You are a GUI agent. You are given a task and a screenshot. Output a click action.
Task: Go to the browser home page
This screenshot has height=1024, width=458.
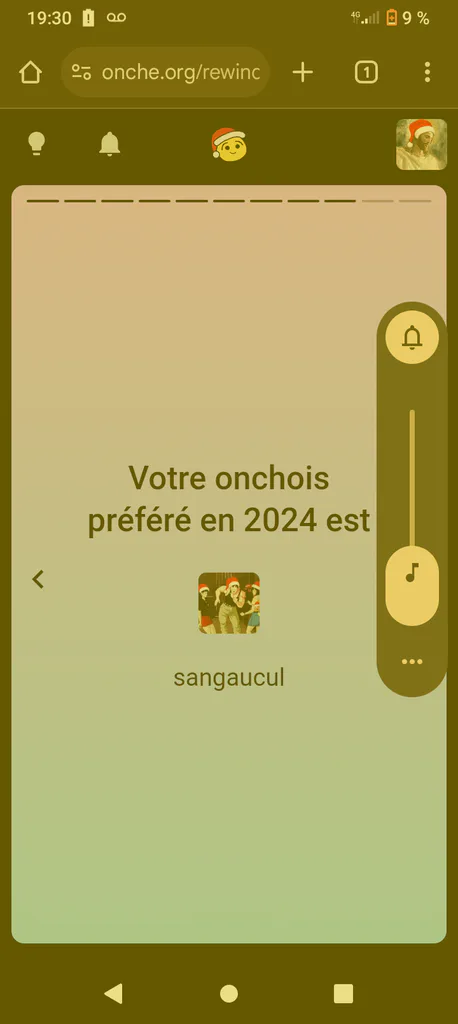click(x=30, y=72)
